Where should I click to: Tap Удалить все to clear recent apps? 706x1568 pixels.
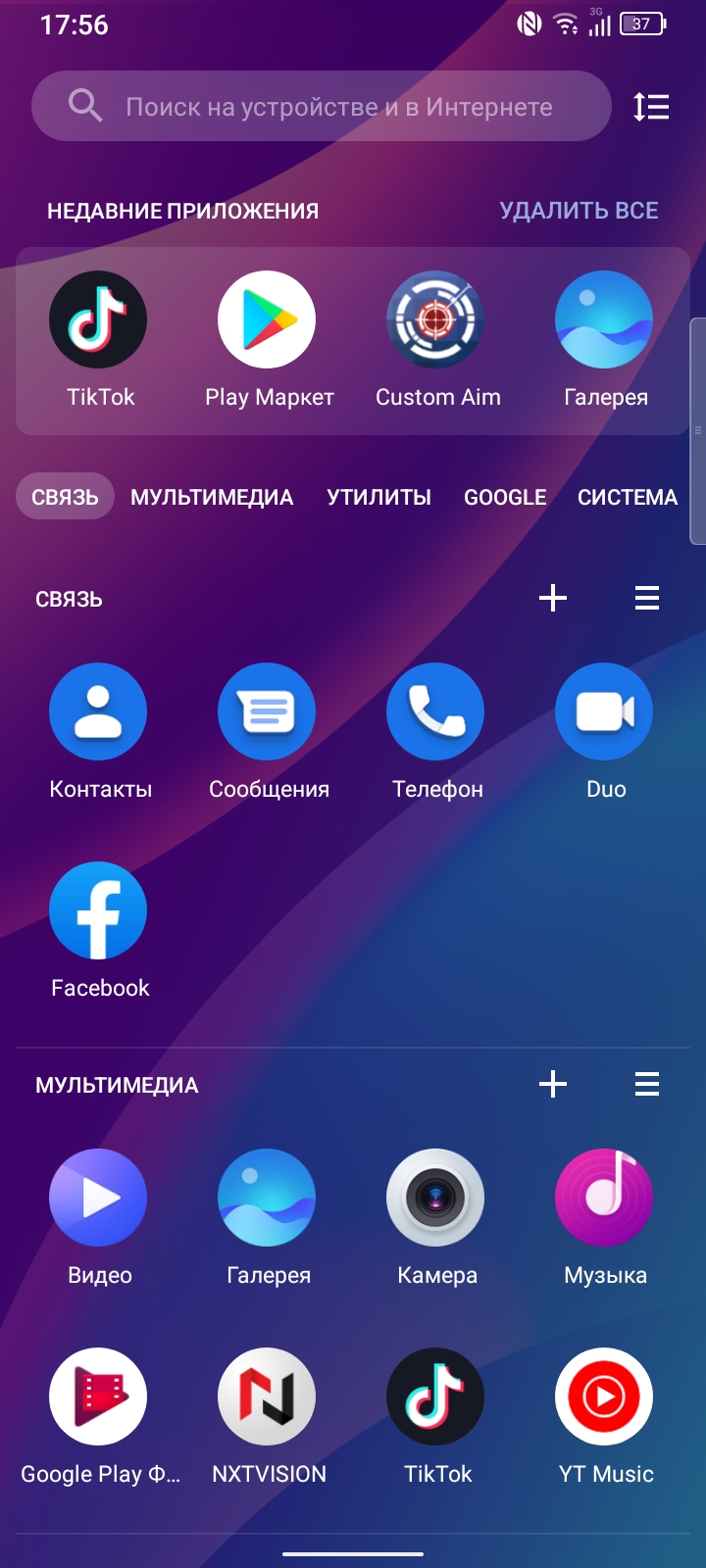pyautogui.click(x=579, y=211)
